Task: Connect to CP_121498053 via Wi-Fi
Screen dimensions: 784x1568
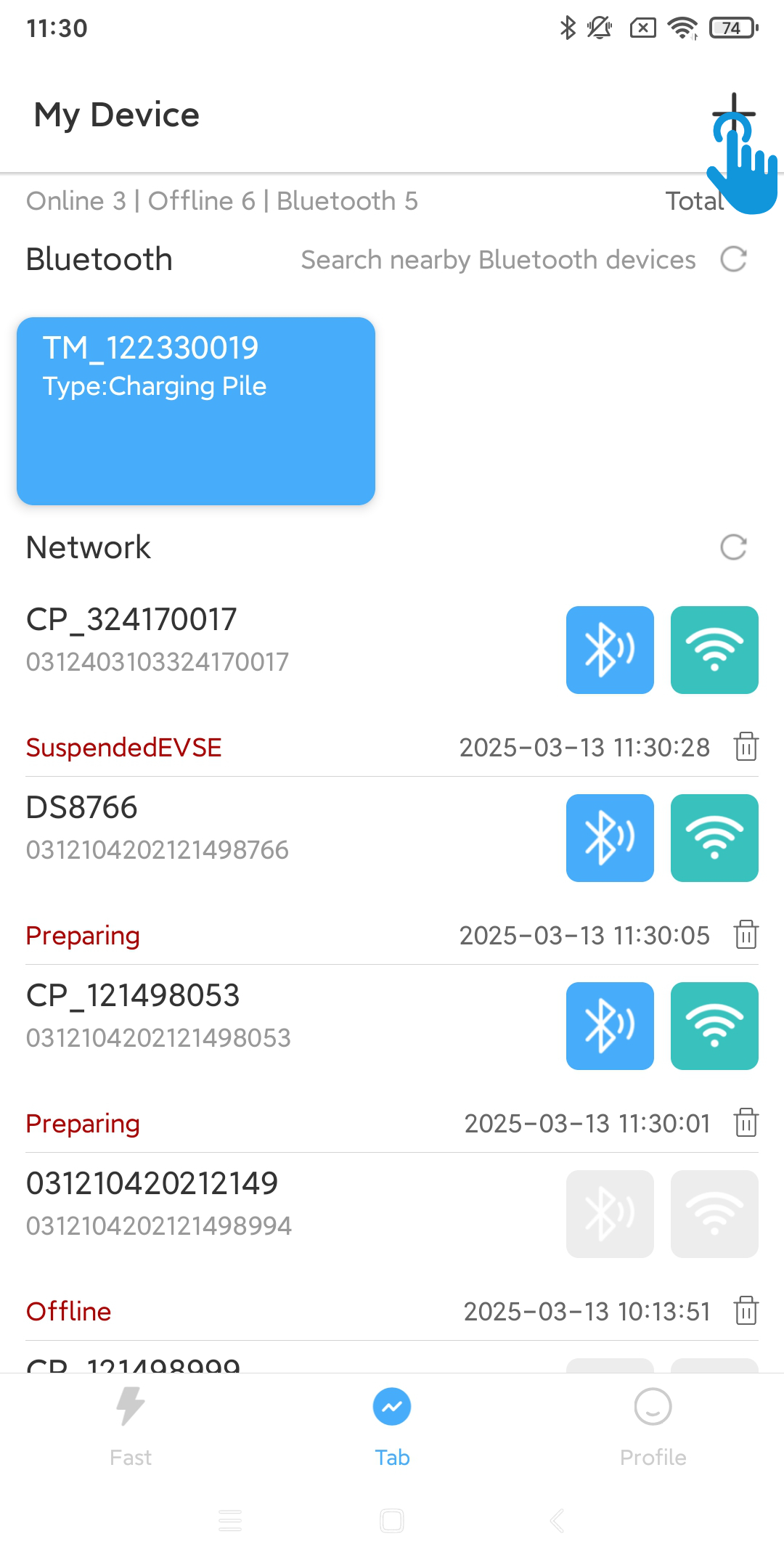Action: (714, 1026)
